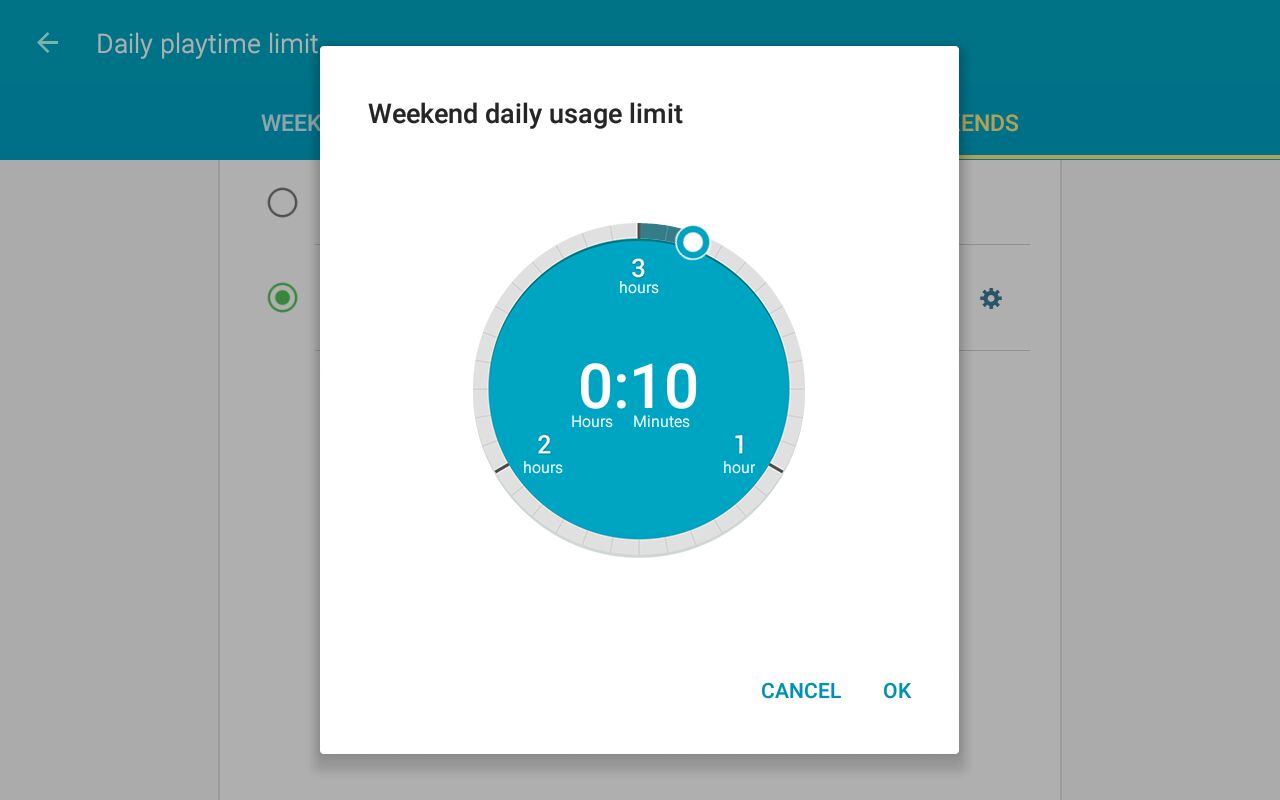Confirm the time limit with OK
1280x800 pixels.
click(x=896, y=691)
